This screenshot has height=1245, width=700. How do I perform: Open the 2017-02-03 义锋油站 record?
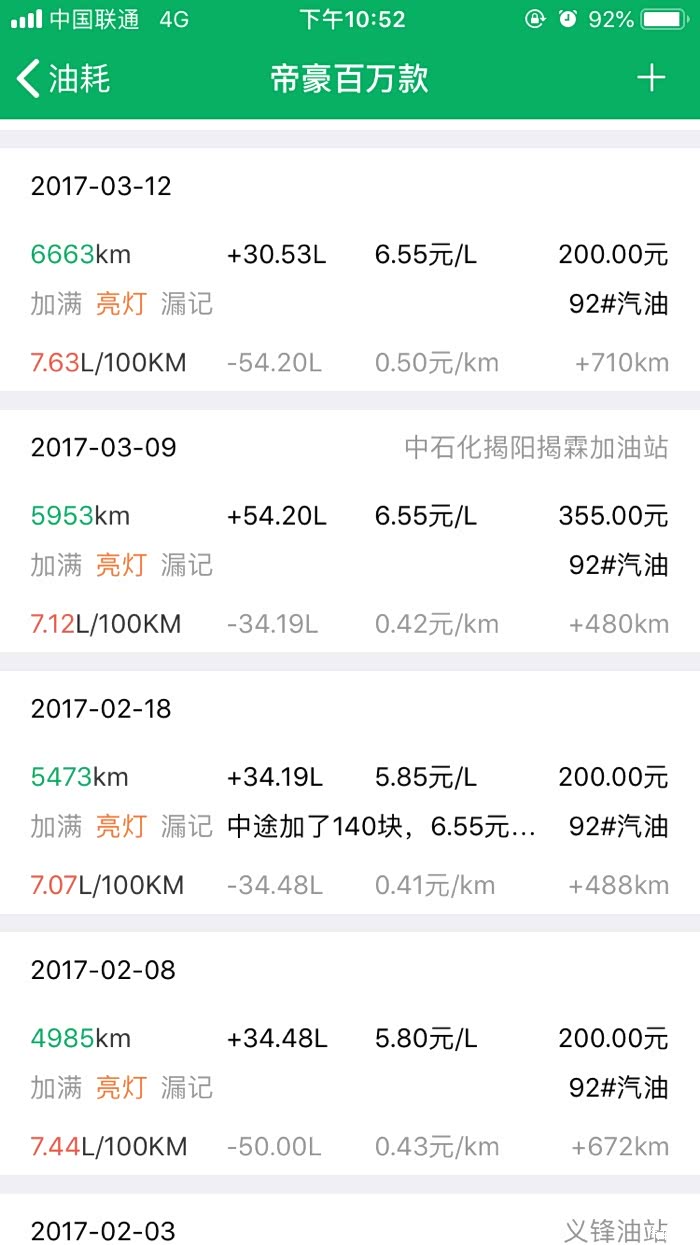coord(349,1225)
